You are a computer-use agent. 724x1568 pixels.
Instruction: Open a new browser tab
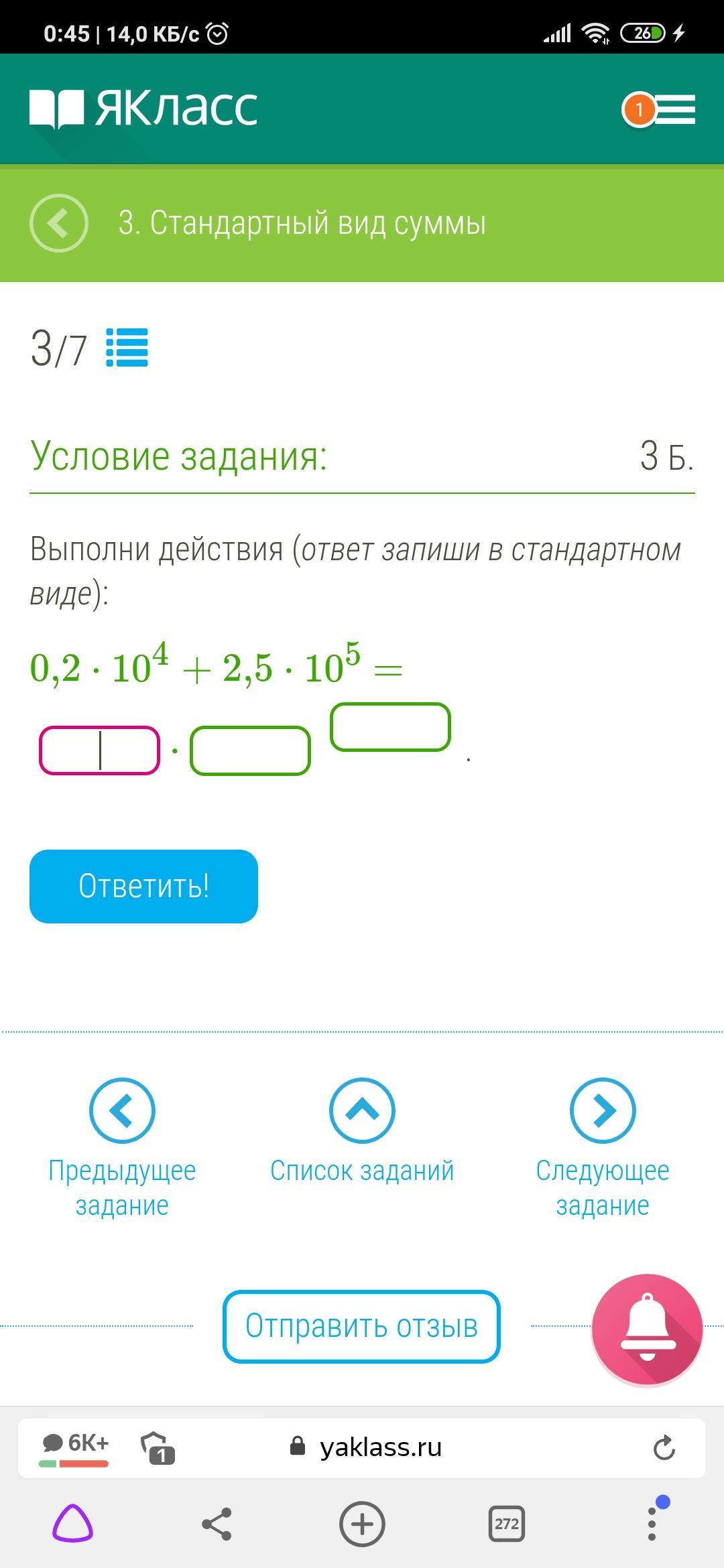[x=362, y=1524]
